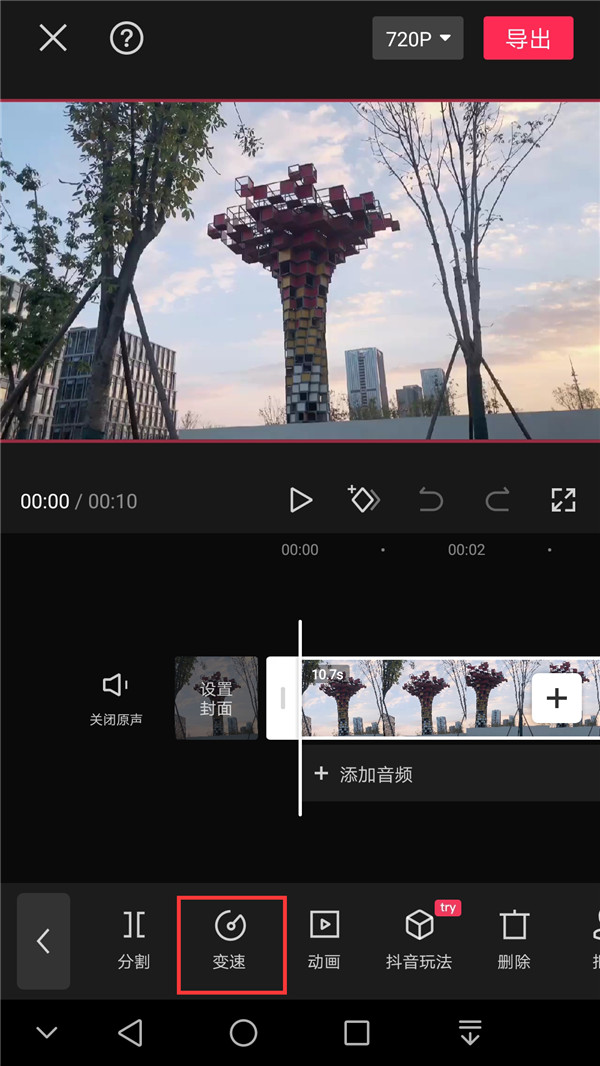The height and width of the screenshot is (1066, 600).
Task: Mute original sound with 关闭原声
Action: [x=116, y=698]
